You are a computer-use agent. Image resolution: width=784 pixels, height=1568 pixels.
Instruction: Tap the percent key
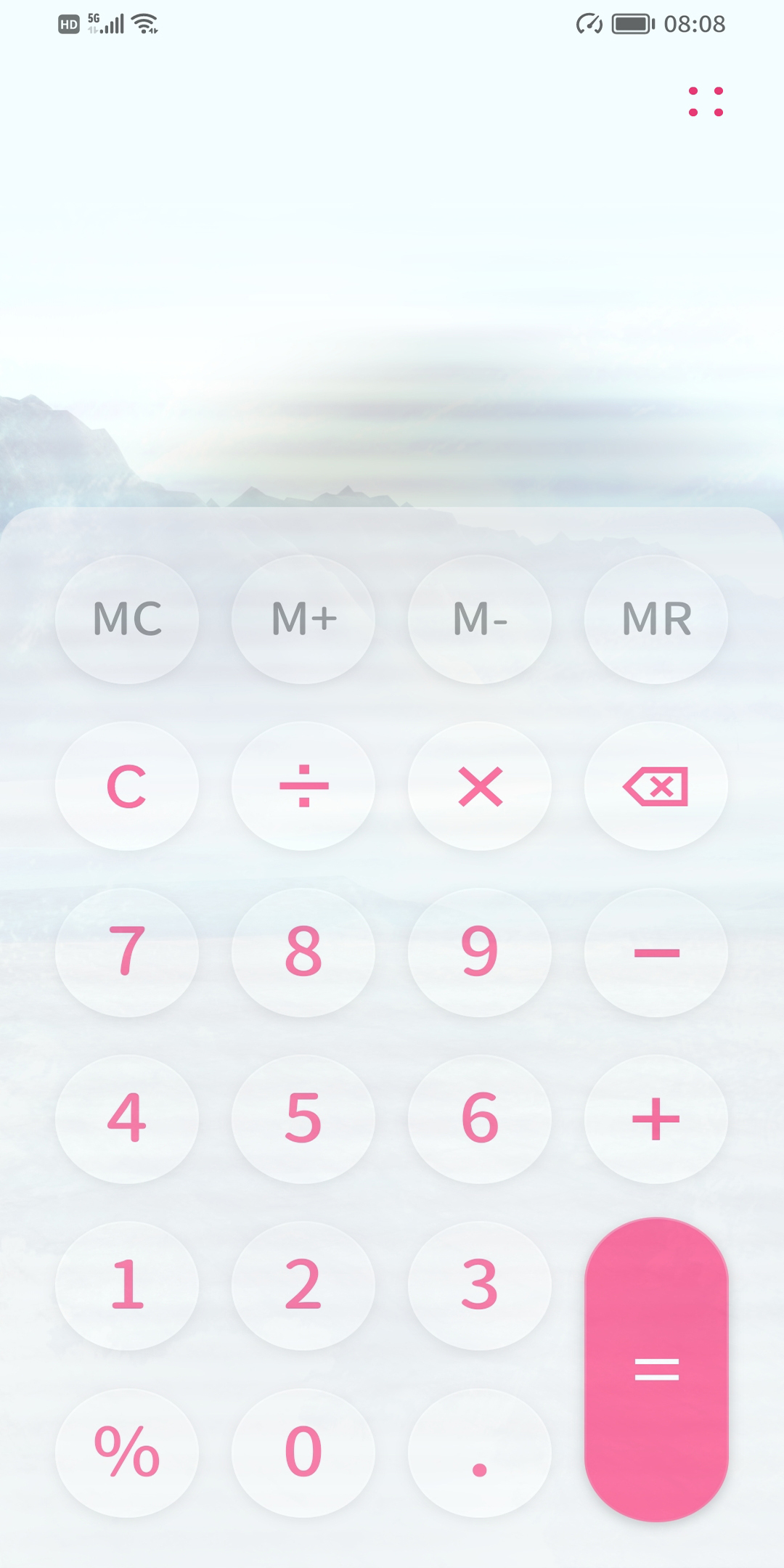[127, 1453]
